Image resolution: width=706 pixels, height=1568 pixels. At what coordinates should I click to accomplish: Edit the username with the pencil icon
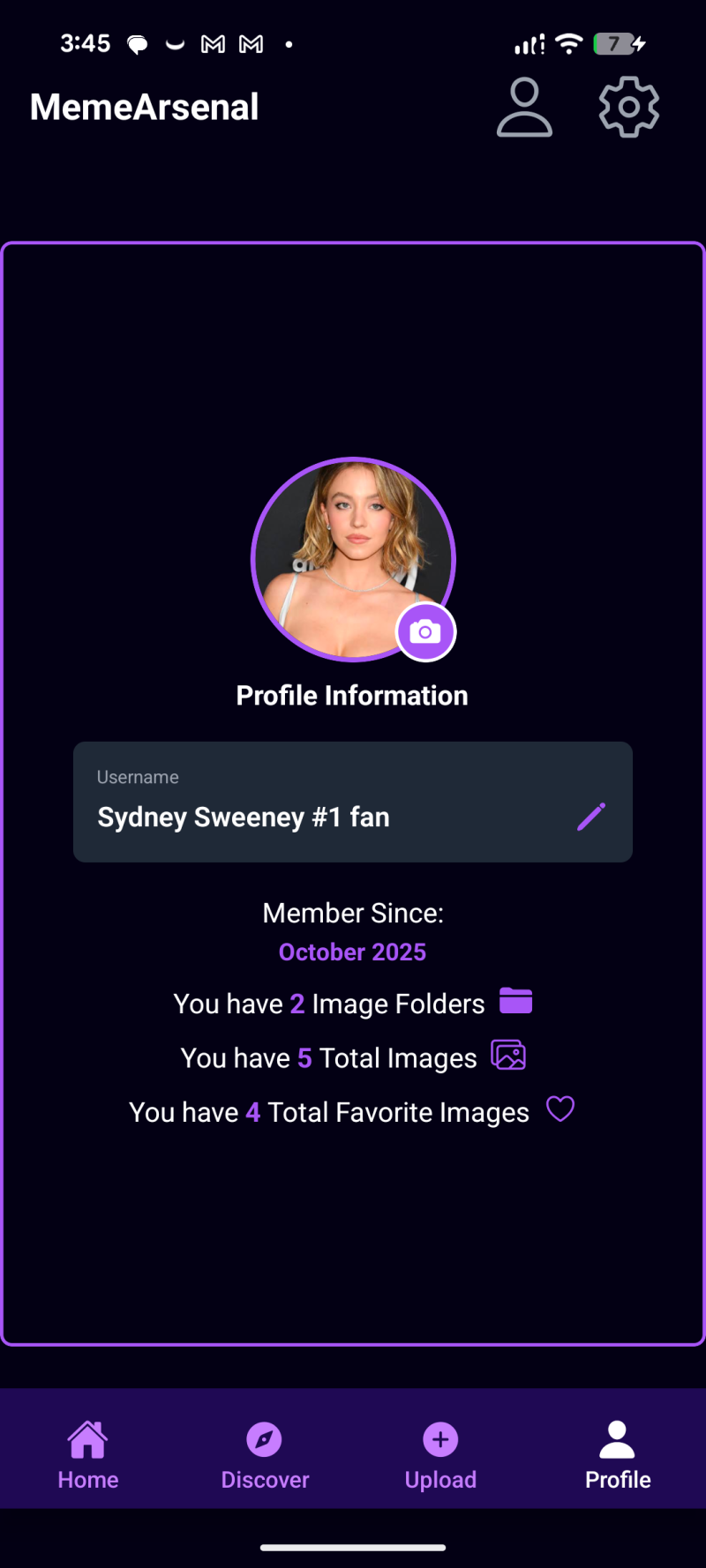coord(591,817)
